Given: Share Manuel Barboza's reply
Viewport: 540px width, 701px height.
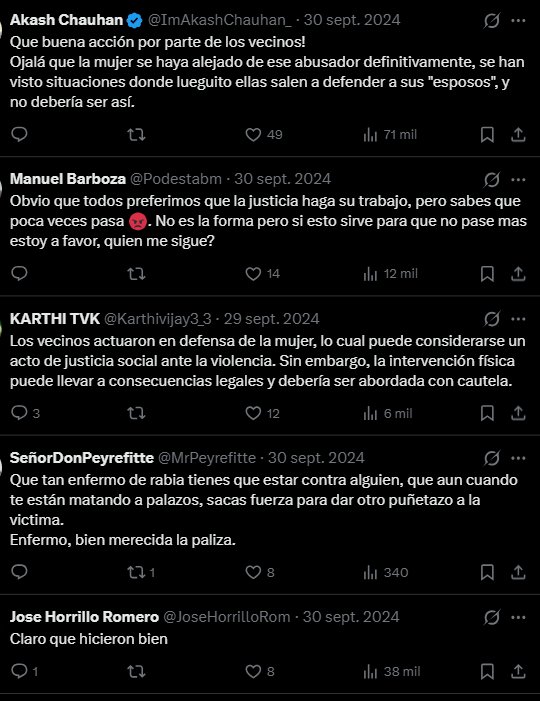Looking at the screenshot, I should pos(518,274).
